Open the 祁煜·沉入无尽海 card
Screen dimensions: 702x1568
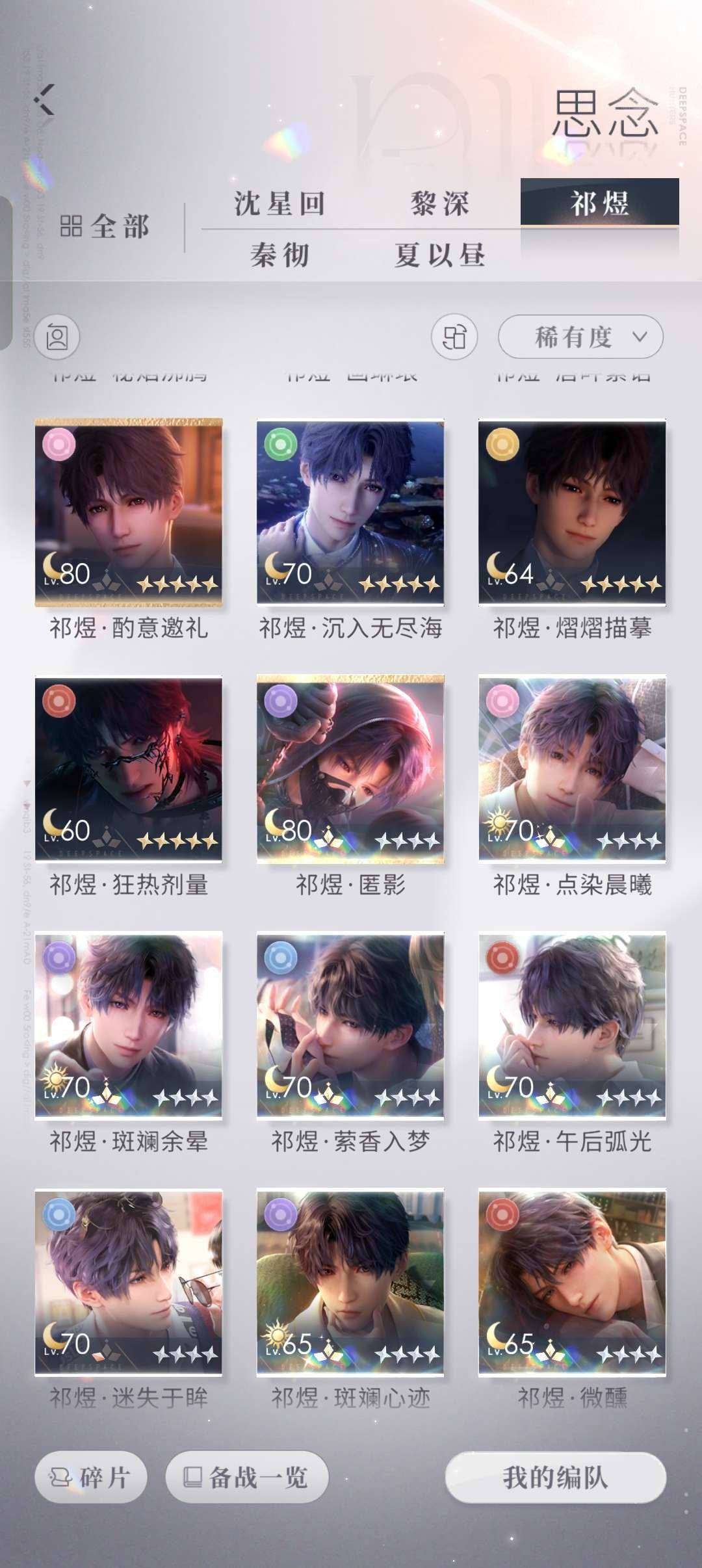(350, 513)
